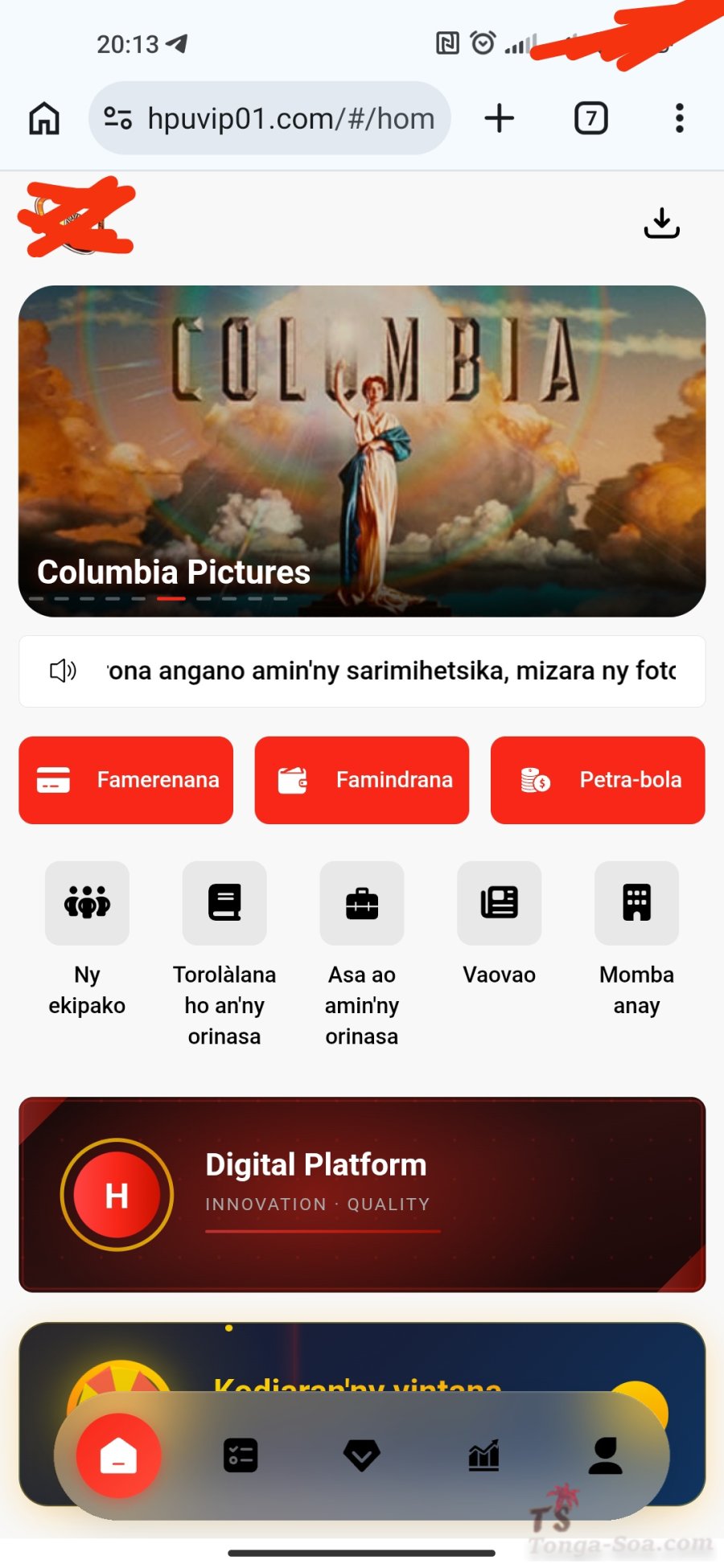The height and width of the screenshot is (1568, 724).
Task: Tap the hpuvip01.com address bar
Action: pyautogui.click(x=269, y=118)
